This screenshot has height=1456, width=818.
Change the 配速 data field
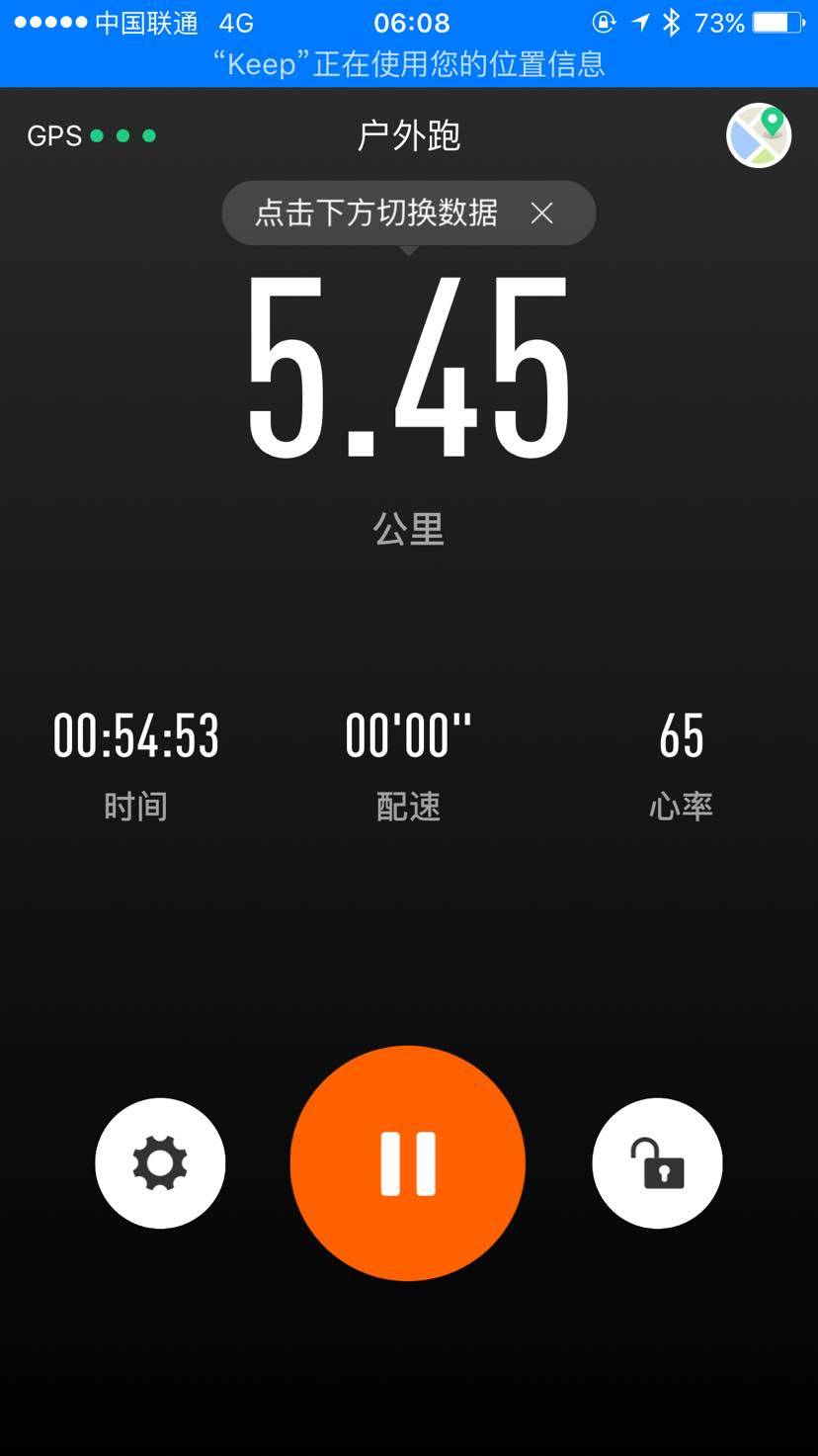click(408, 763)
